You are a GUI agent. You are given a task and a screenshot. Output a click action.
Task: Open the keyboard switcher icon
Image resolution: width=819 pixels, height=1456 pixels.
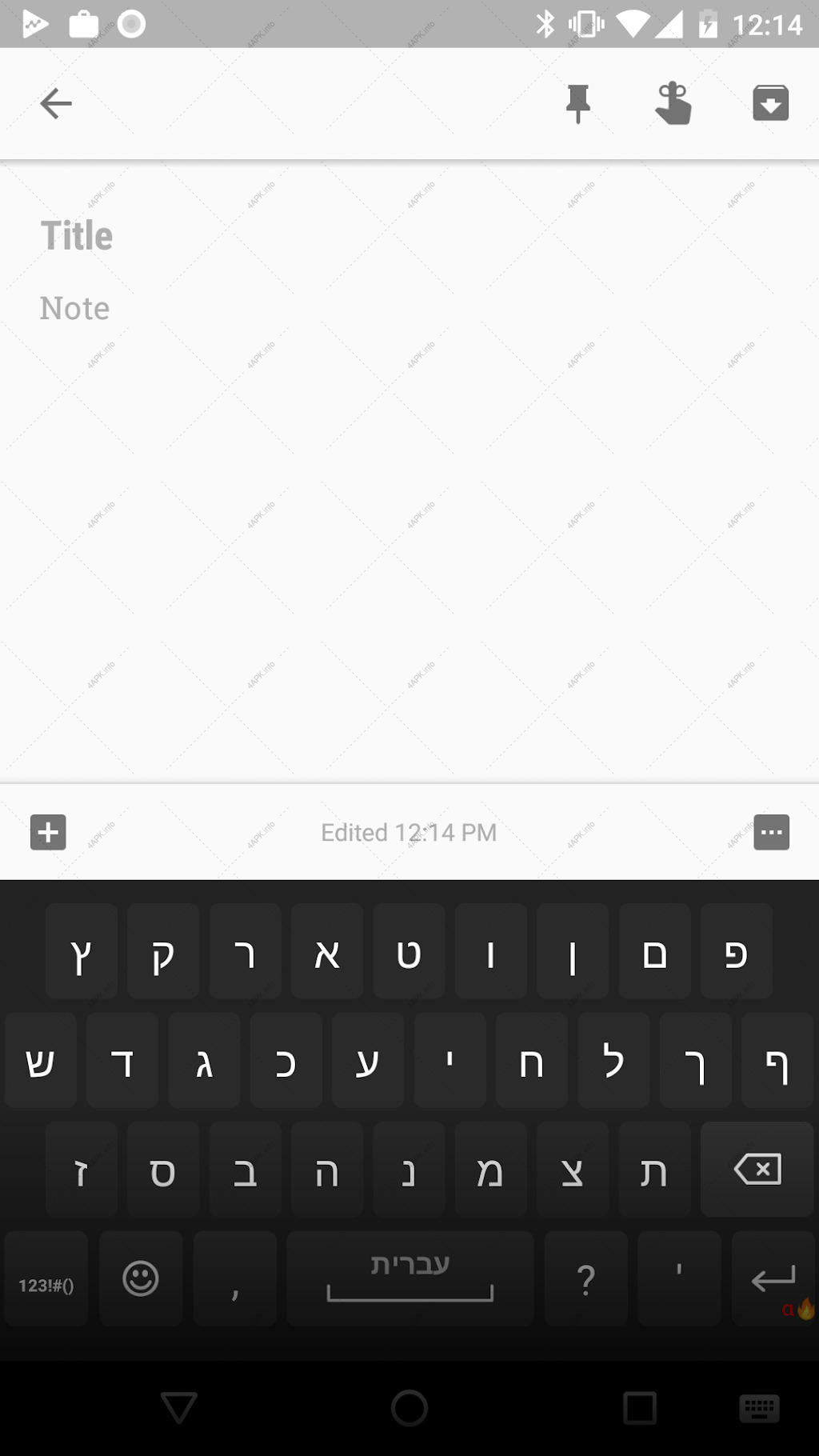(x=759, y=1408)
